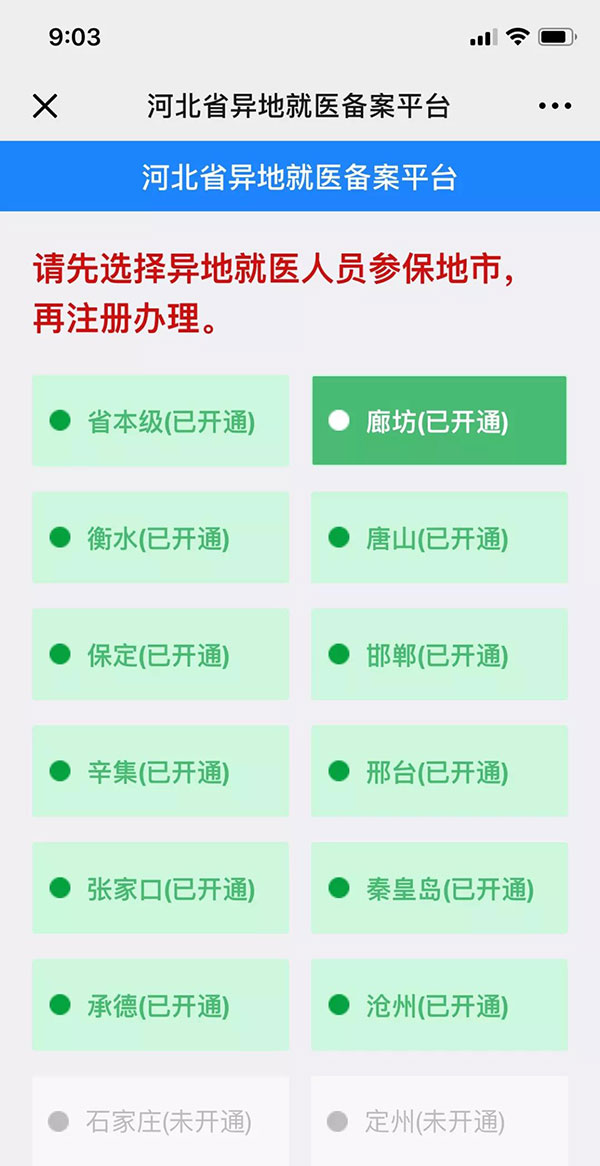
Task: Tap the 石家庄(未开通) option
Action: pyautogui.click(x=161, y=1121)
